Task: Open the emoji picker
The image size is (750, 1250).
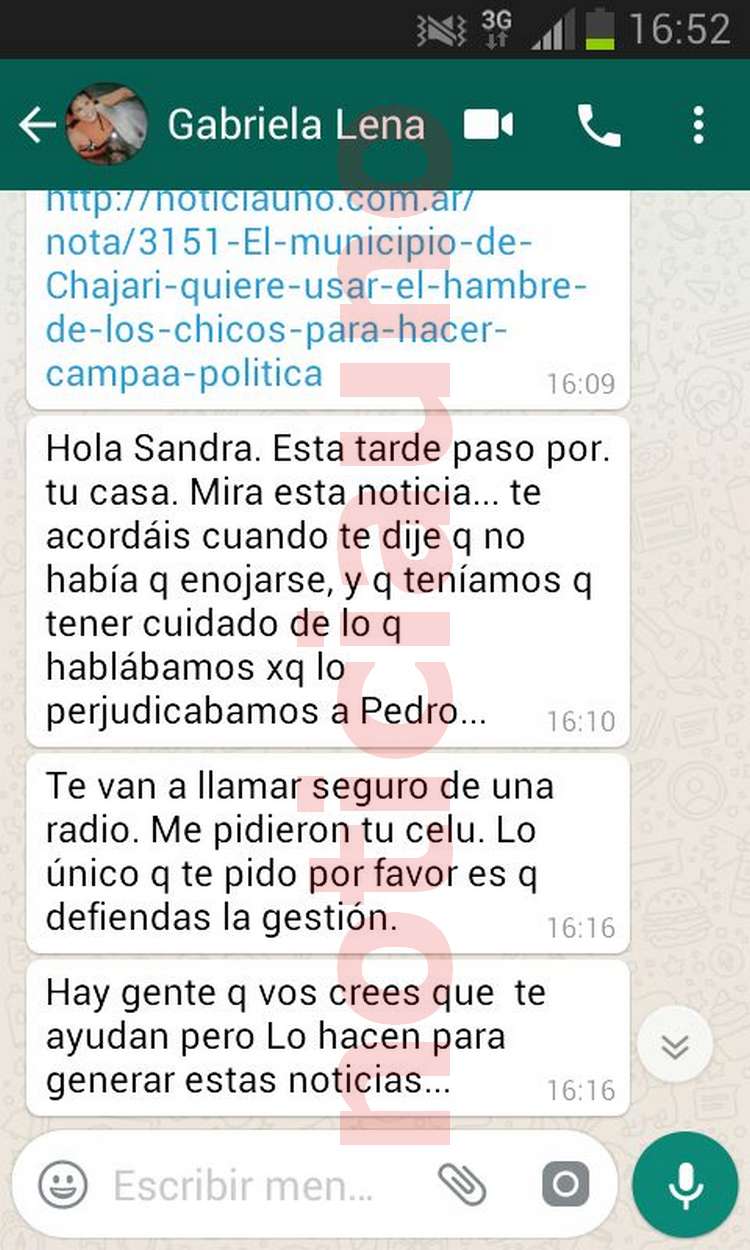Action: [63, 1185]
